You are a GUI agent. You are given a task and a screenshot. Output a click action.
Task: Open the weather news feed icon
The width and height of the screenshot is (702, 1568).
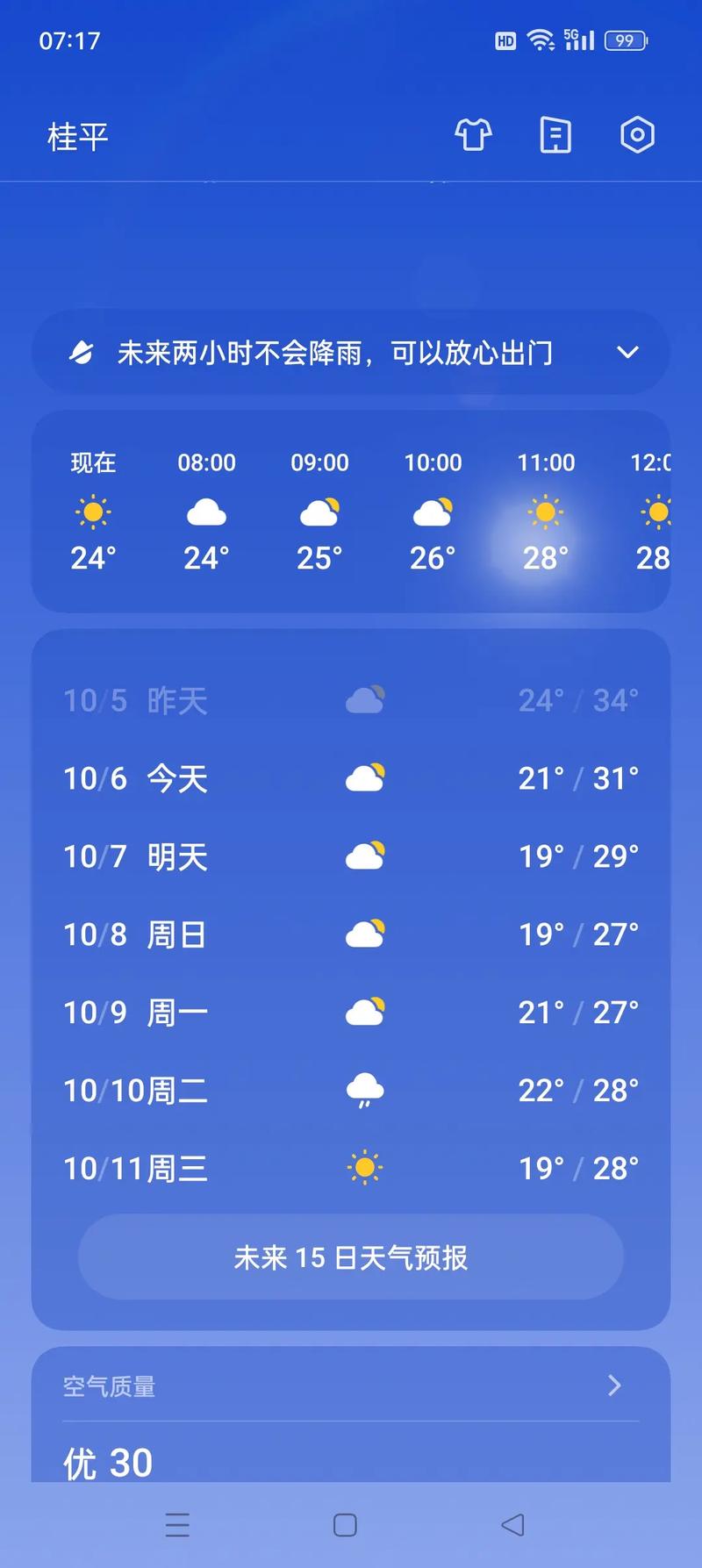[x=555, y=135]
